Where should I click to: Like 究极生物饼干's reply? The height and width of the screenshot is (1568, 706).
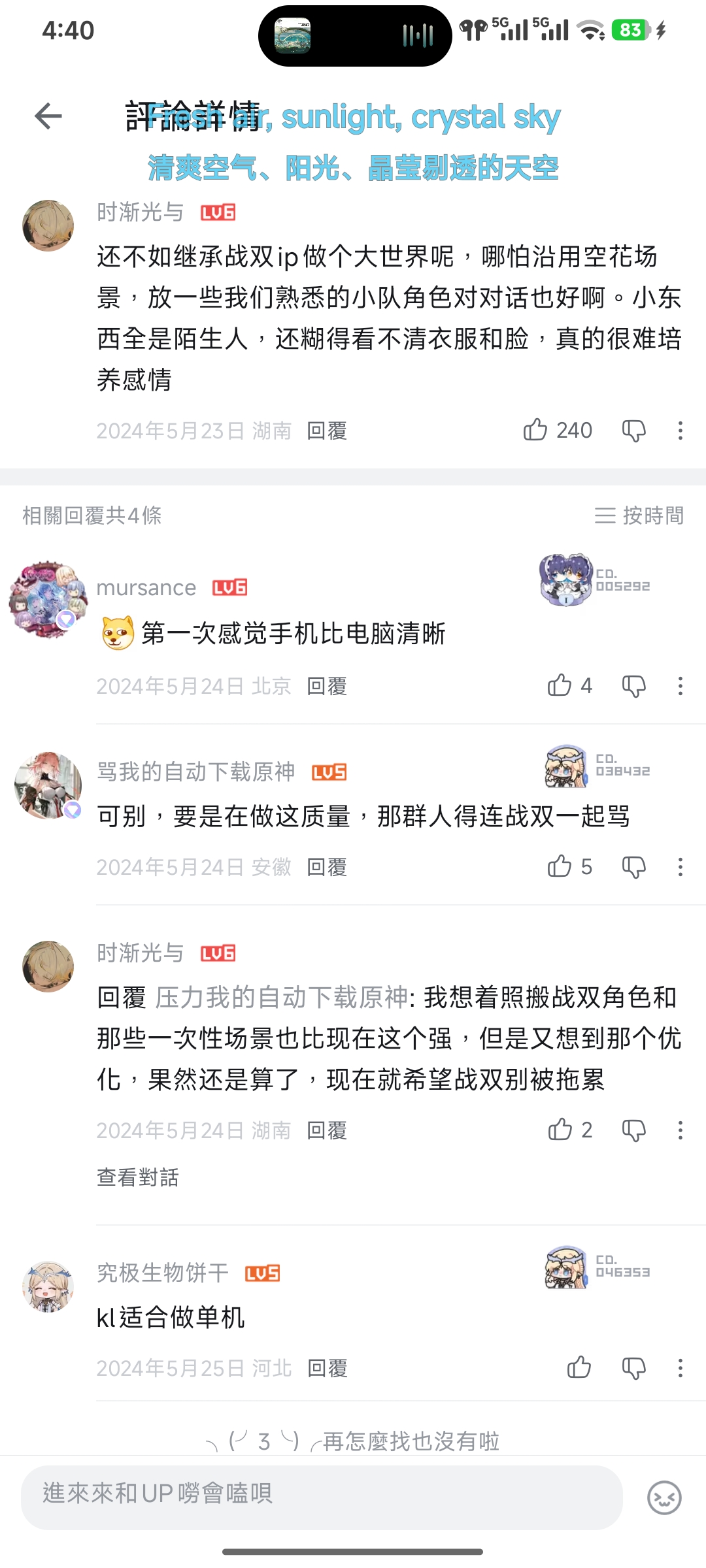(x=579, y=1367)
